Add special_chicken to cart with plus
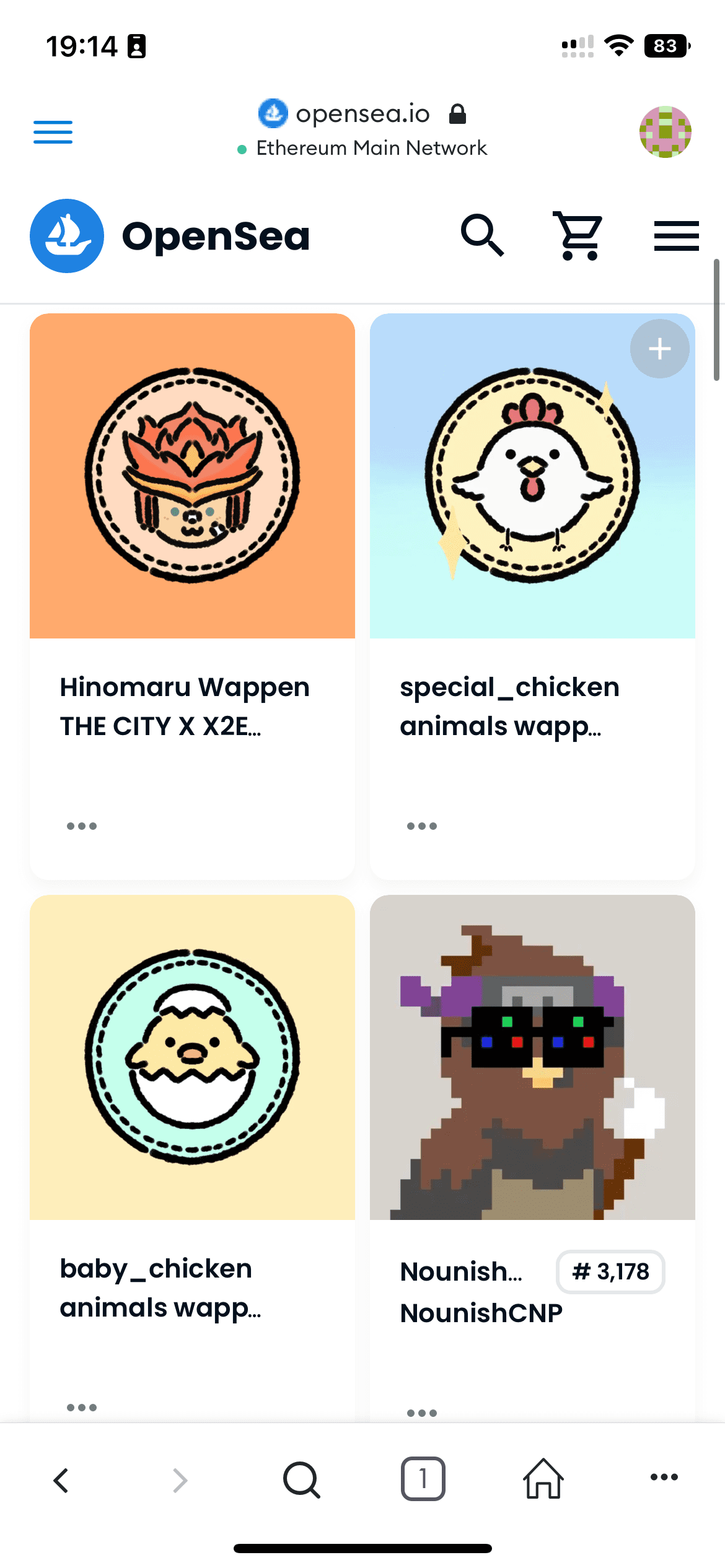 click(659, 349)
